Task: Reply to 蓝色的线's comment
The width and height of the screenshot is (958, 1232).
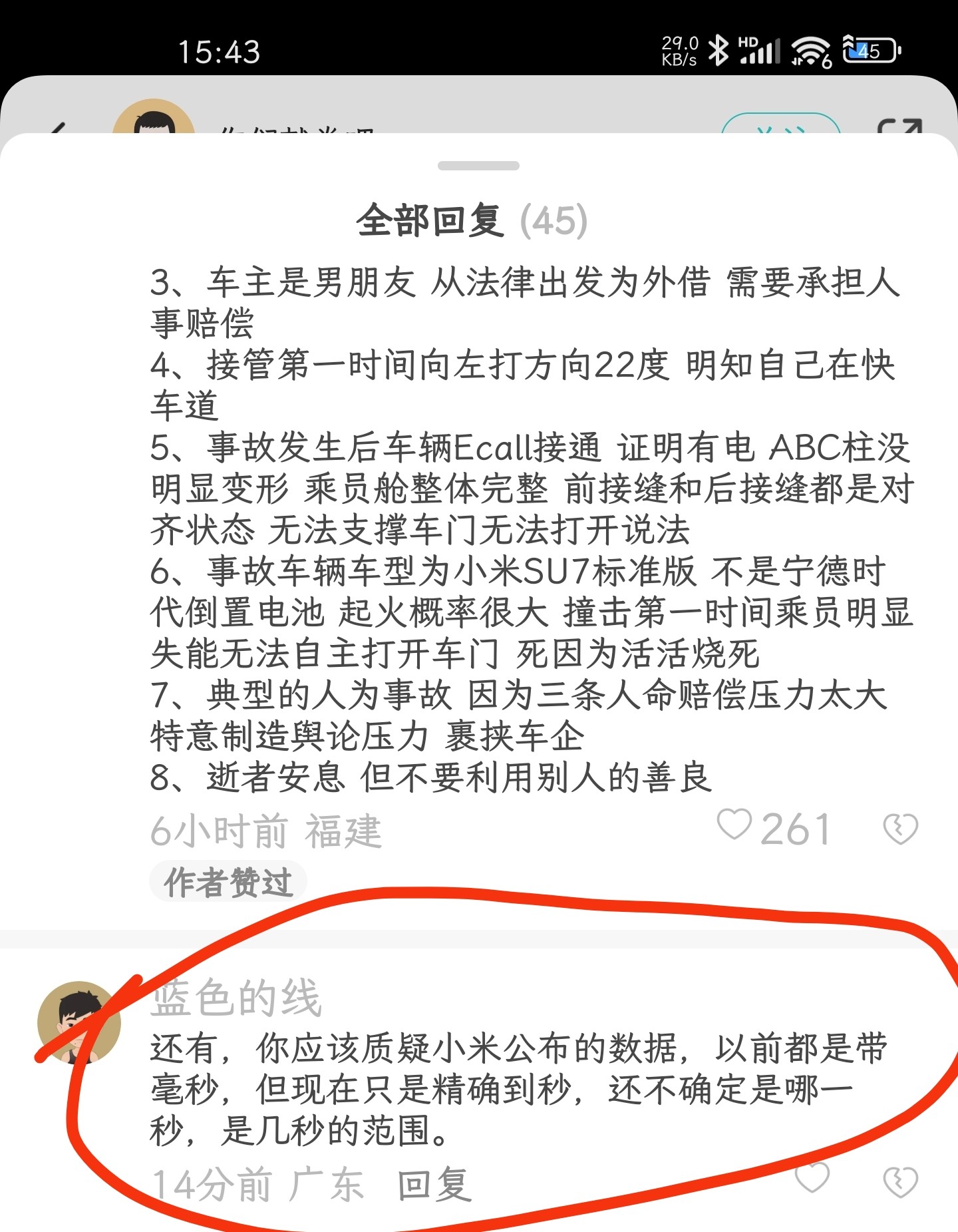Action: point(434,1185)
